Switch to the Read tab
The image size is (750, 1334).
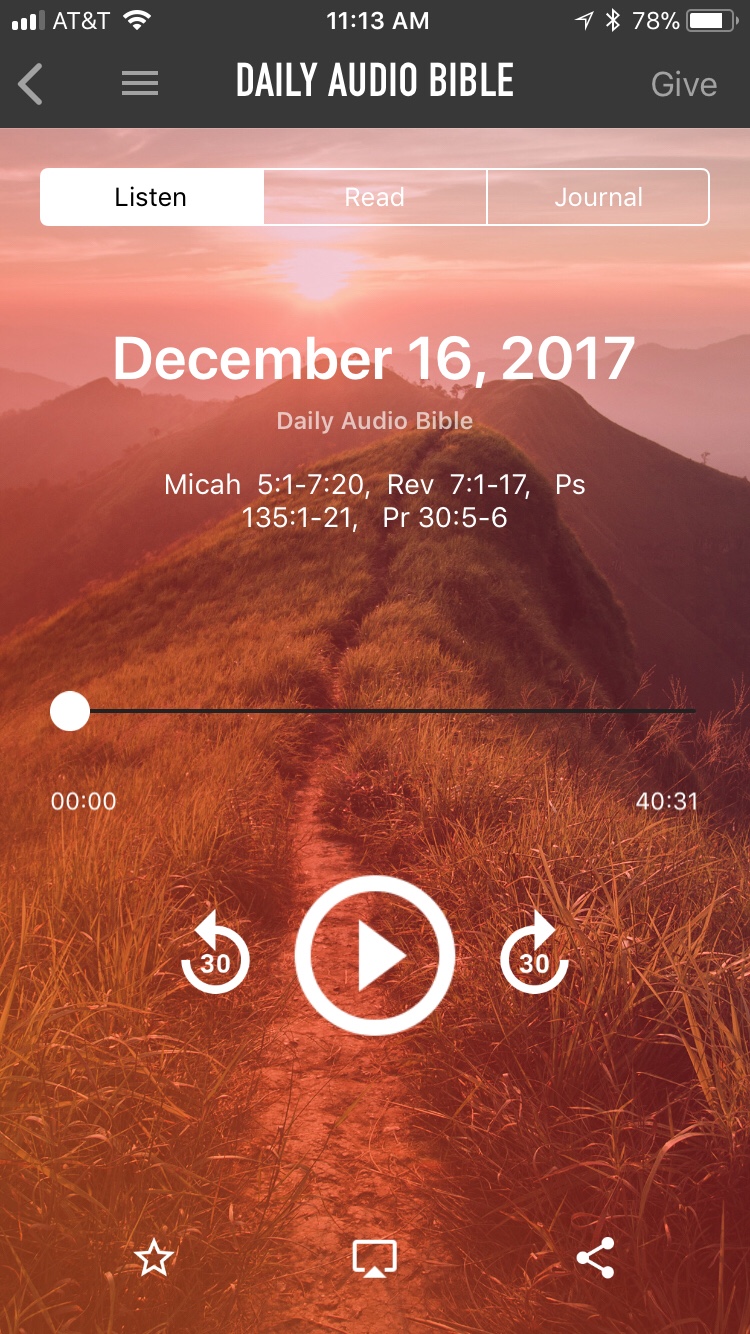coord(375,197)
